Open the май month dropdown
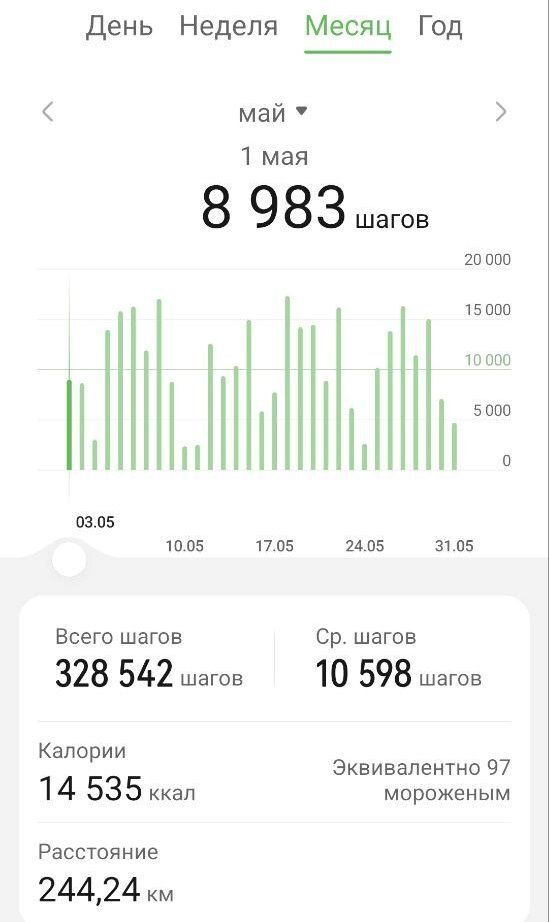Viewport: 549px width, 922px height. point(273,112)
